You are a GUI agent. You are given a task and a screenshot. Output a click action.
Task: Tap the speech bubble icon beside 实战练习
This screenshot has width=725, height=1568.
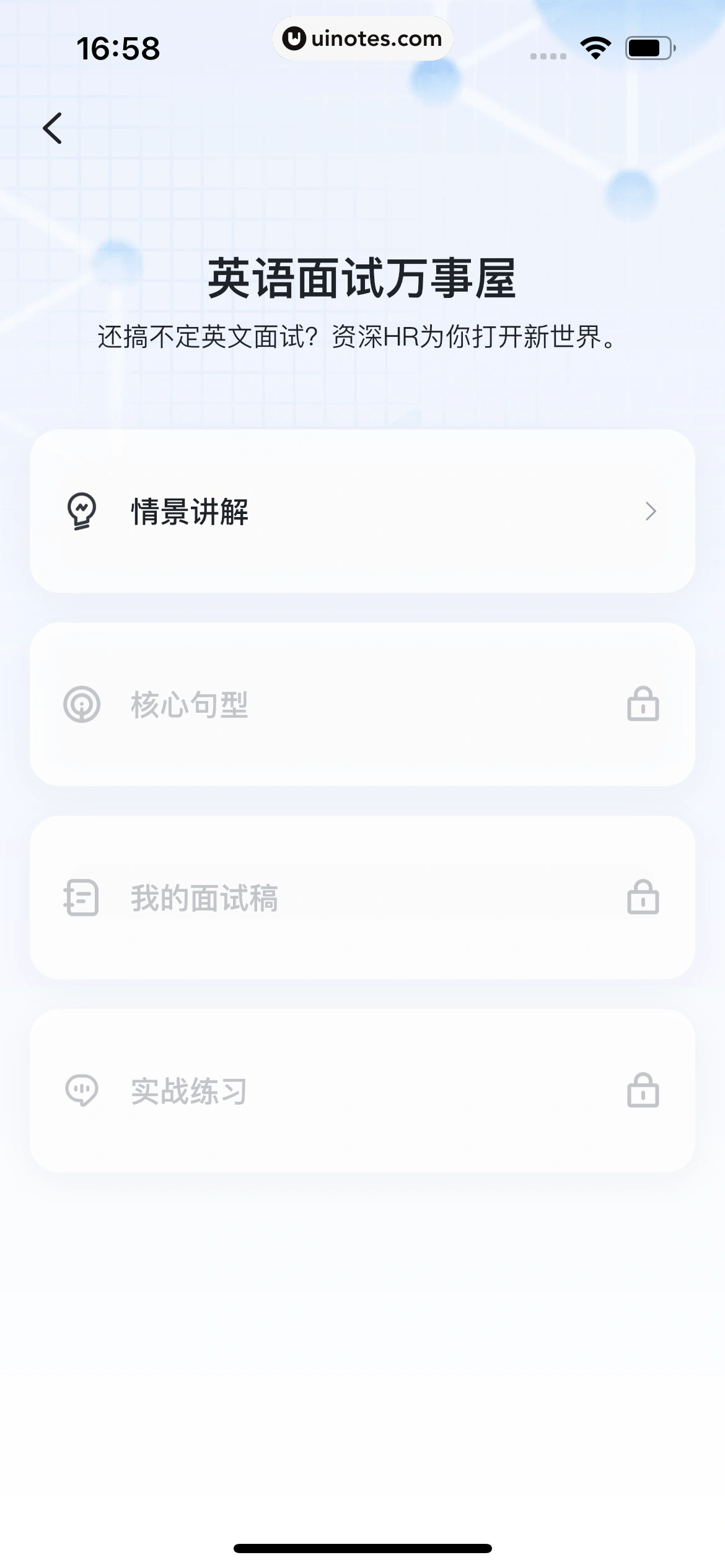tap(81, 1091)
